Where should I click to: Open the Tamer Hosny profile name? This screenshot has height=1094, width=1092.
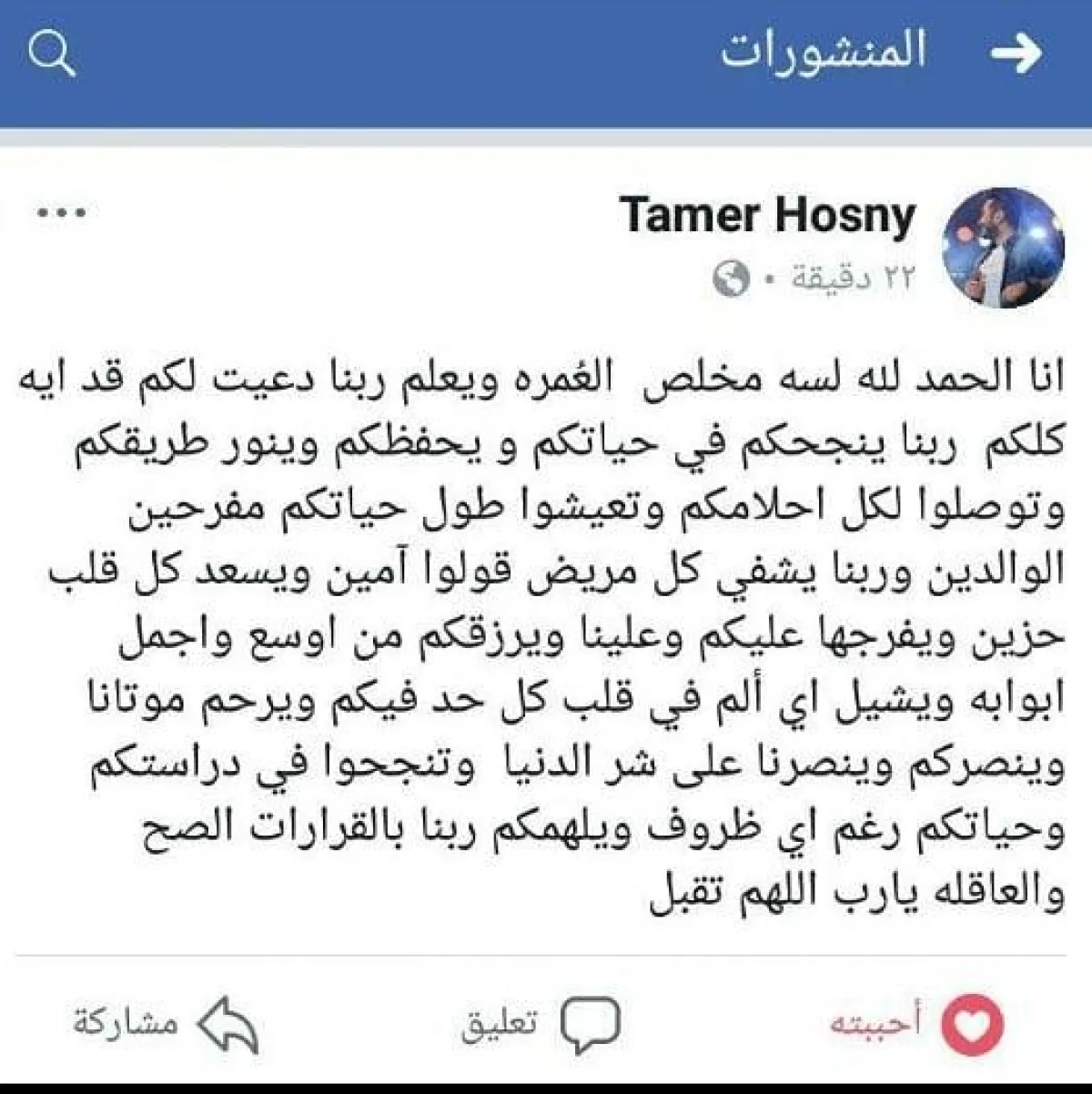point(767,217)
